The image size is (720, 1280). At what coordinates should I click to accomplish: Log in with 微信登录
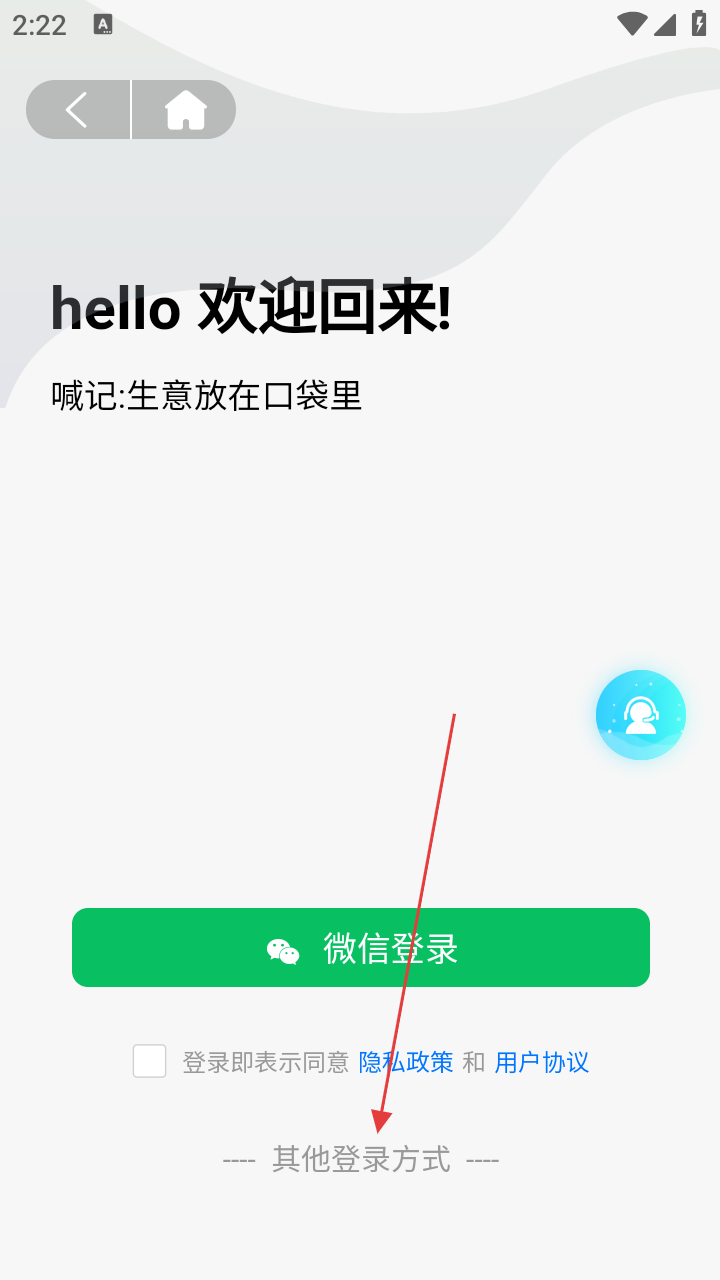coord(361,948)
